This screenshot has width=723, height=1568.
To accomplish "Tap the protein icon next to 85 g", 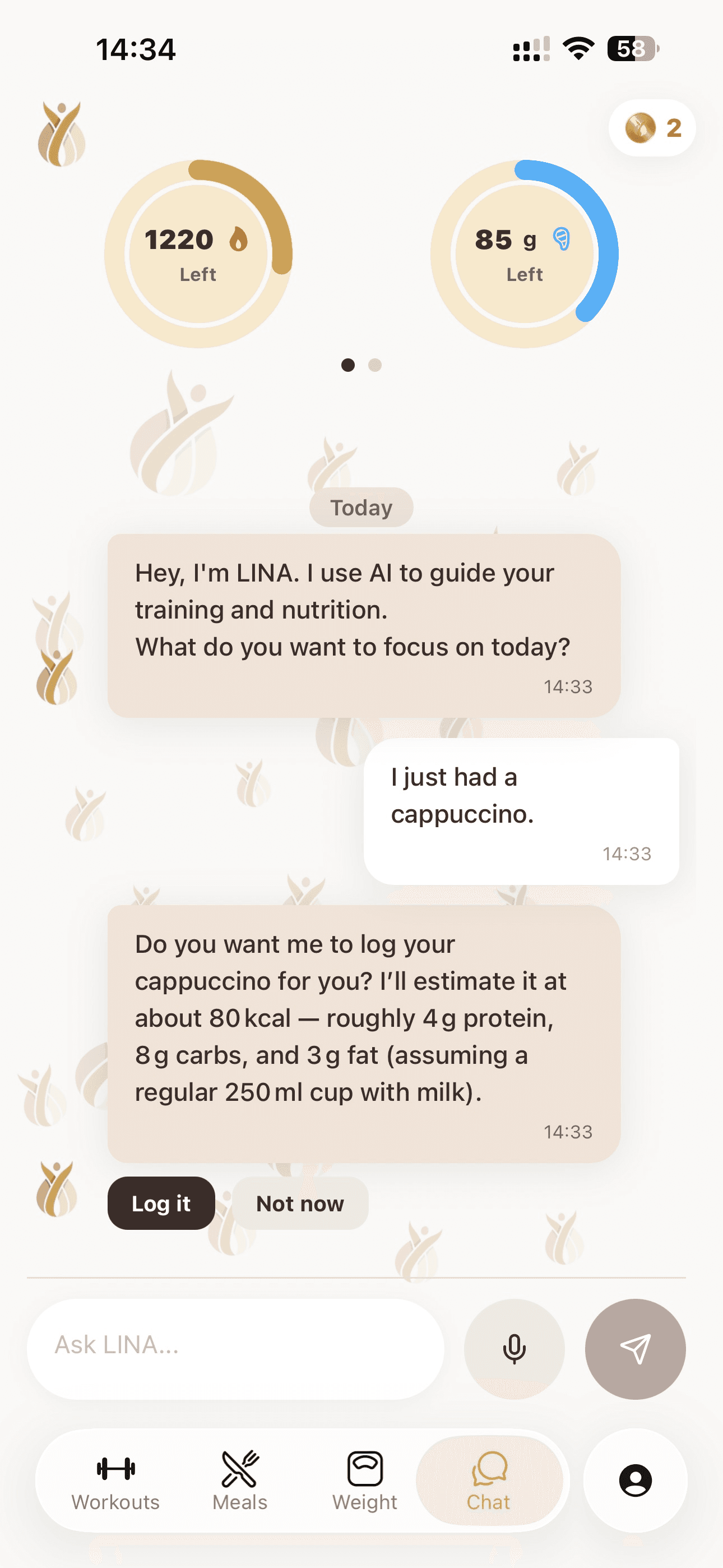I will tap(563, 239).
